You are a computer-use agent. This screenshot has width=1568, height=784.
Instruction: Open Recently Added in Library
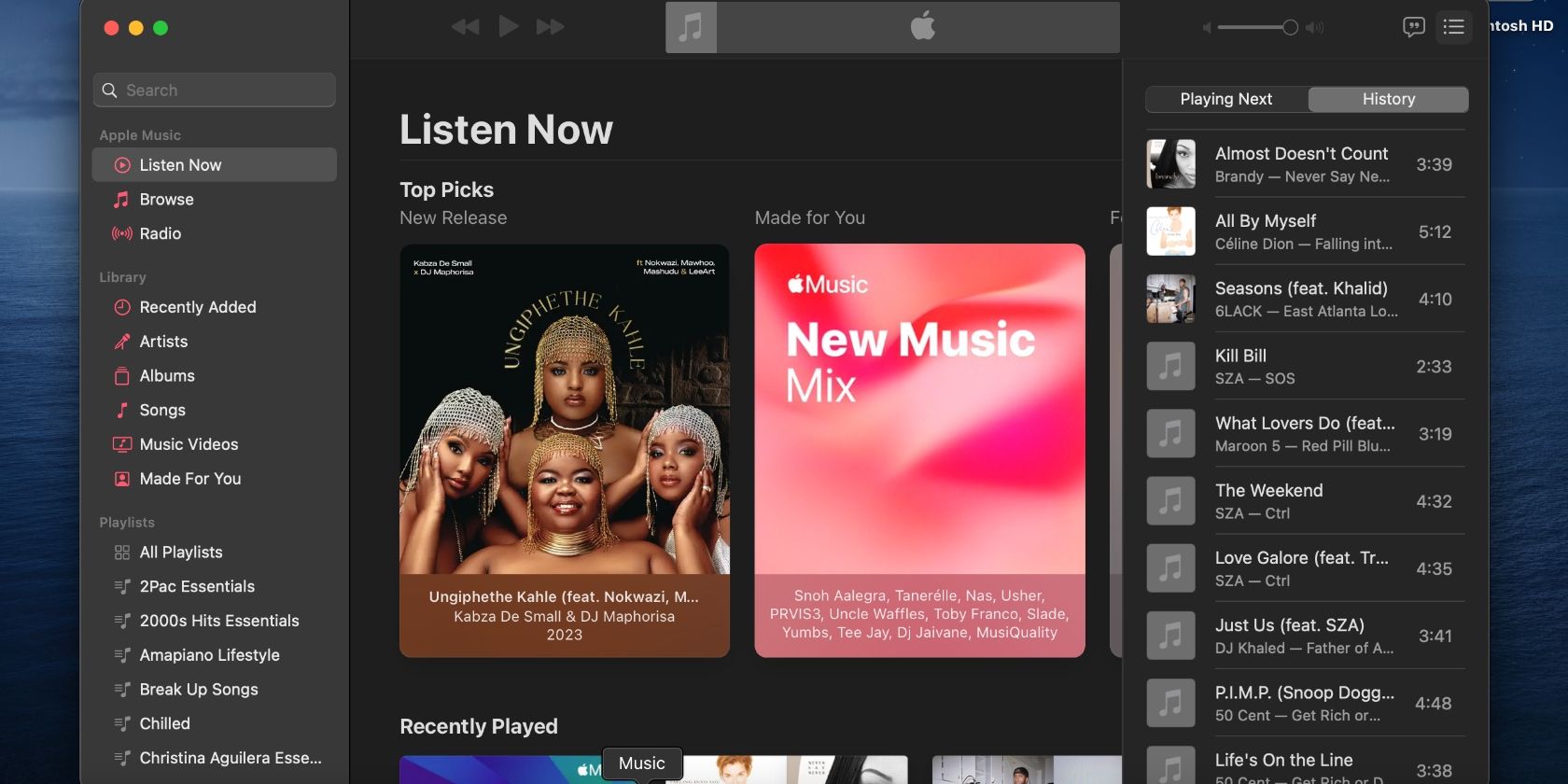(x=197, y=307)
